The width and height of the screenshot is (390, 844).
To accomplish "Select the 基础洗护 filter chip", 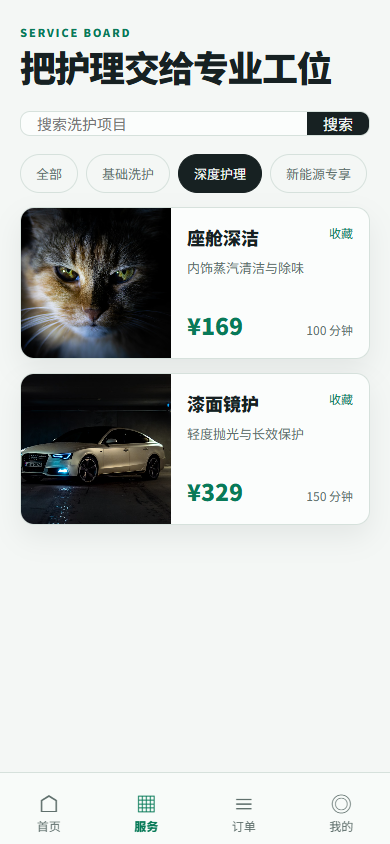I will [128, 174].
